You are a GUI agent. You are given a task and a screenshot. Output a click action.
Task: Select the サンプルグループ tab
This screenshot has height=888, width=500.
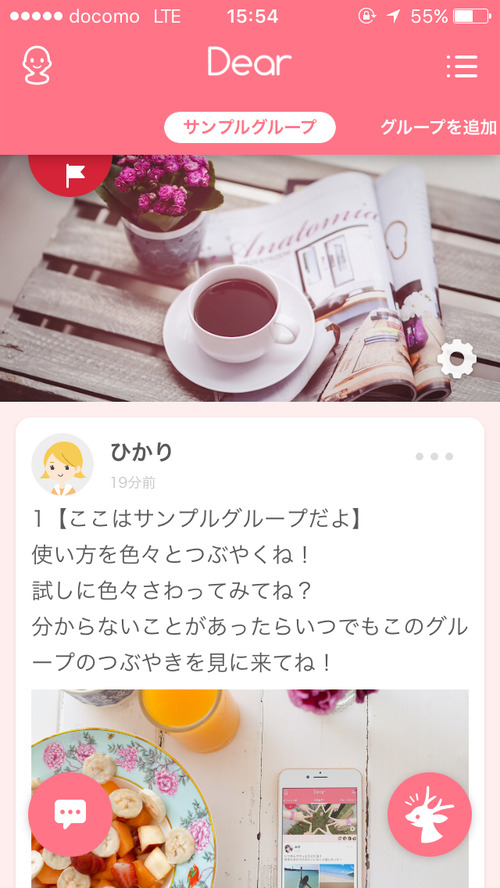click(250, 127)
